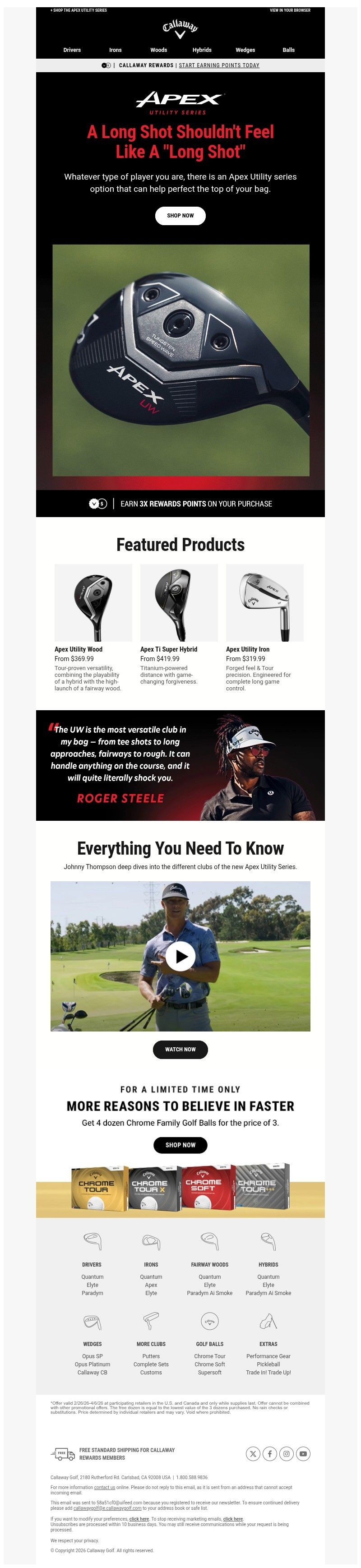Open Callaway's YouTube channel
The height and width of the screenshot is (1568, 361).
pos(302,1453)
